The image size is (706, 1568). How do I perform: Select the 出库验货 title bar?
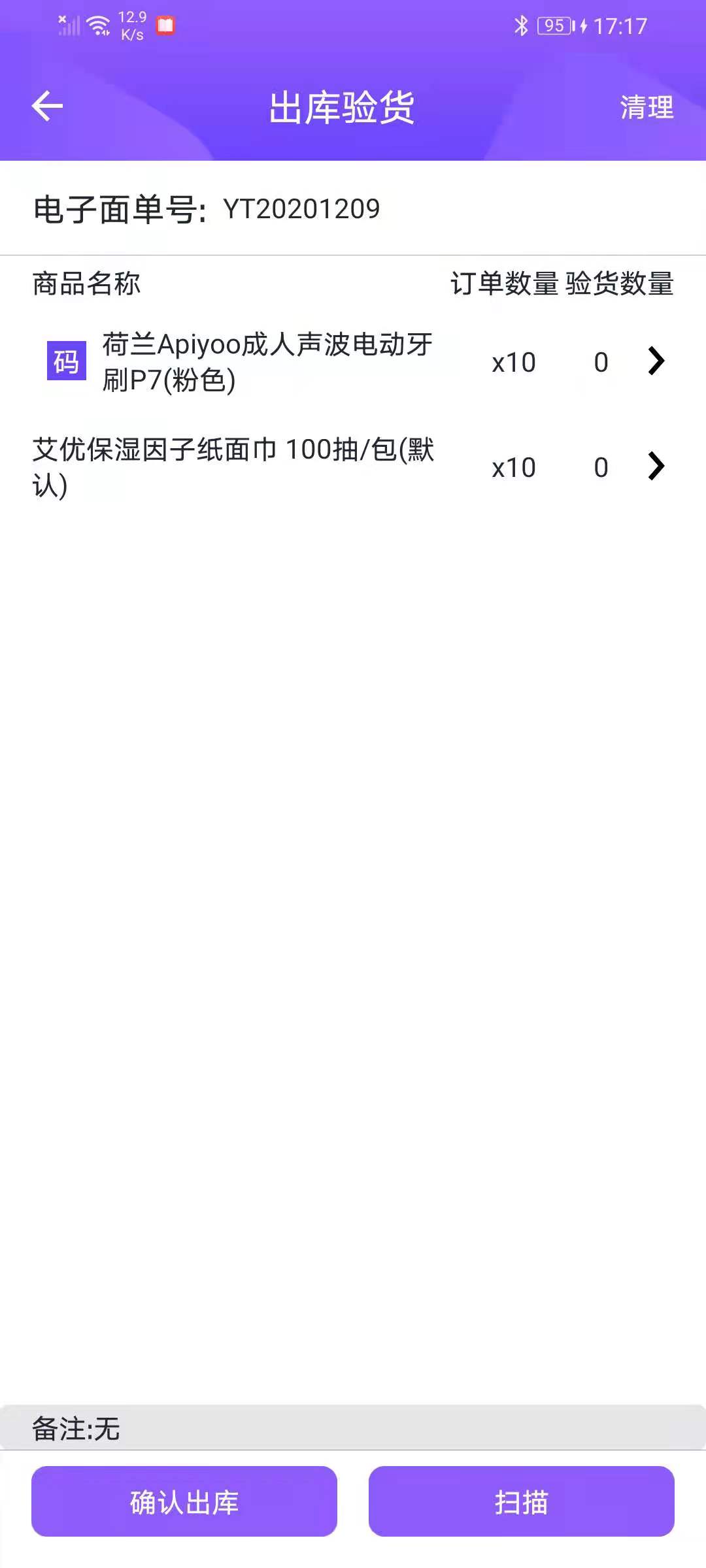pos(343,109)
